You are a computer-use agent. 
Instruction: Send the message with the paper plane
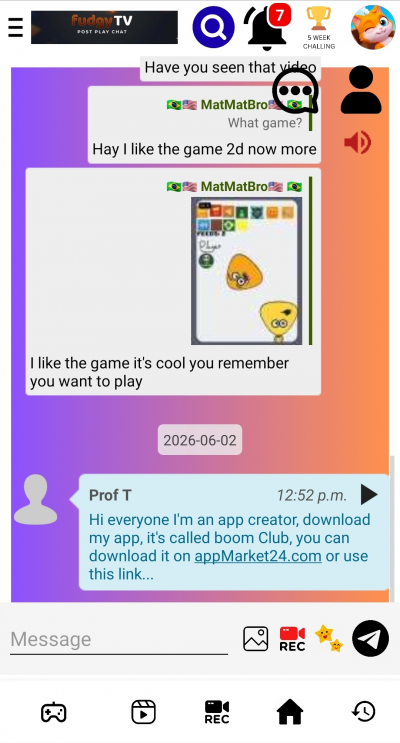(371, 638)
